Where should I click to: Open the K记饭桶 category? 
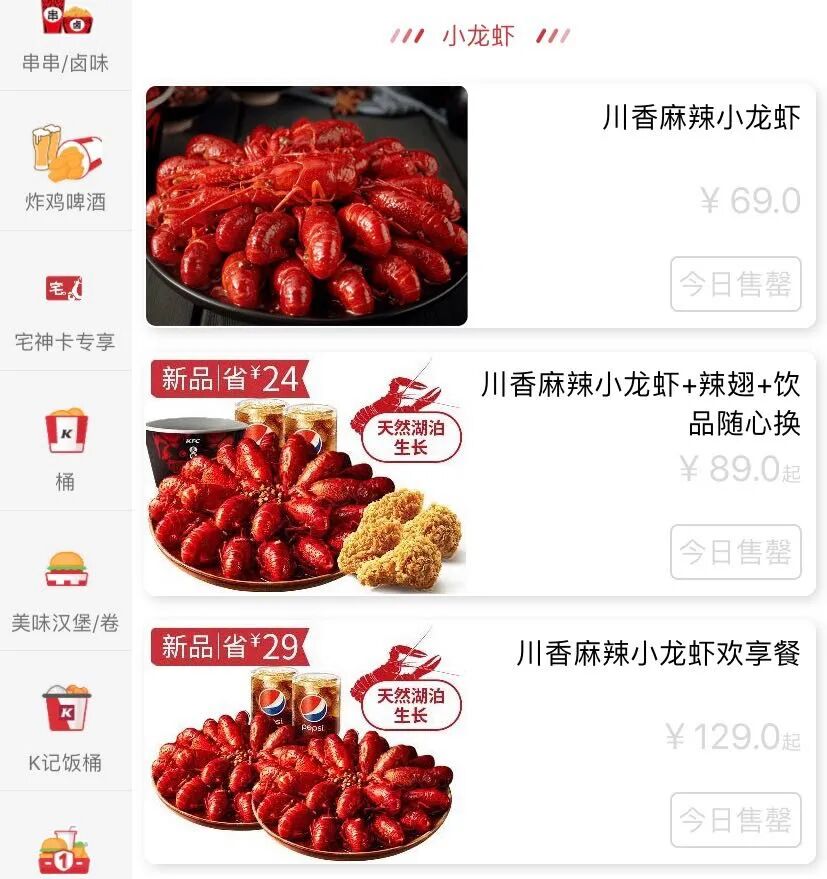[x=65, y=728]
